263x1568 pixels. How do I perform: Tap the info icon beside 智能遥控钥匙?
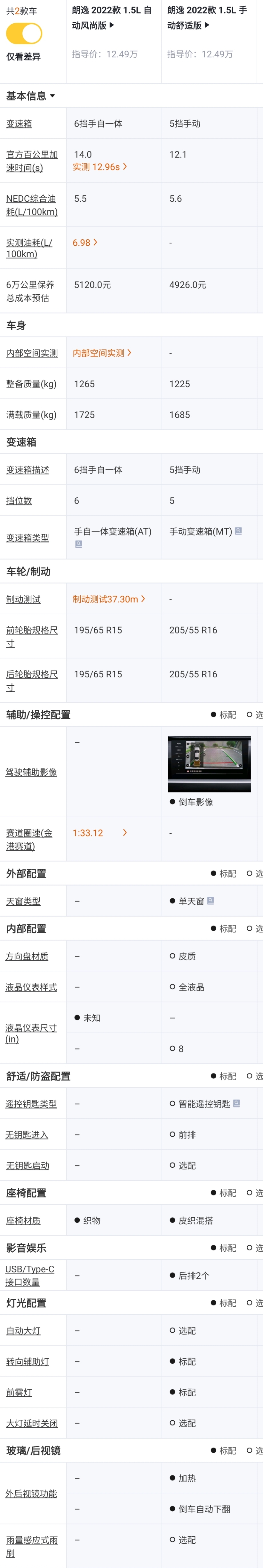pos(237,1103)
